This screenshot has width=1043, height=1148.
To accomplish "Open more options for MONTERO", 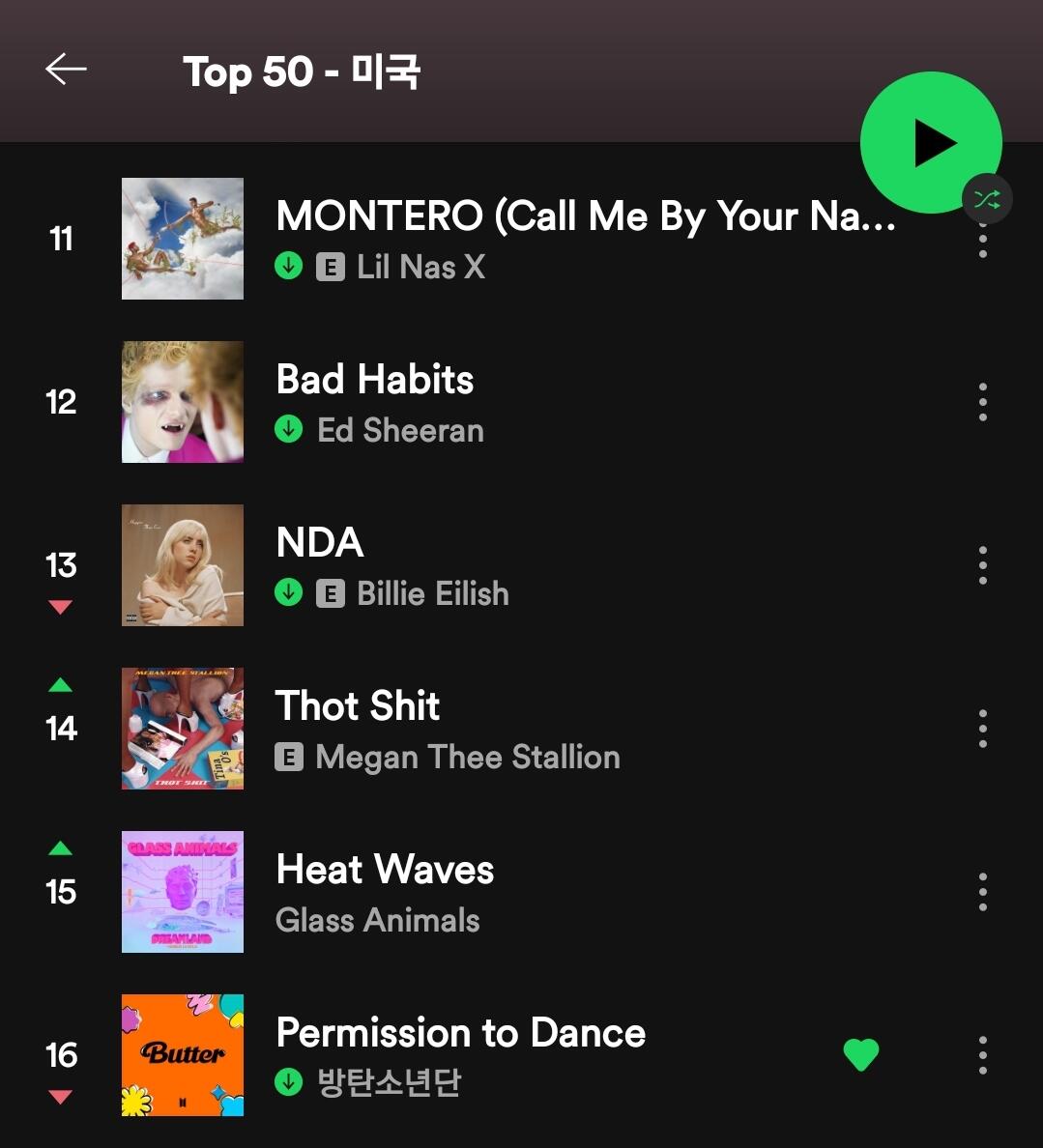I will click(983, 240).
